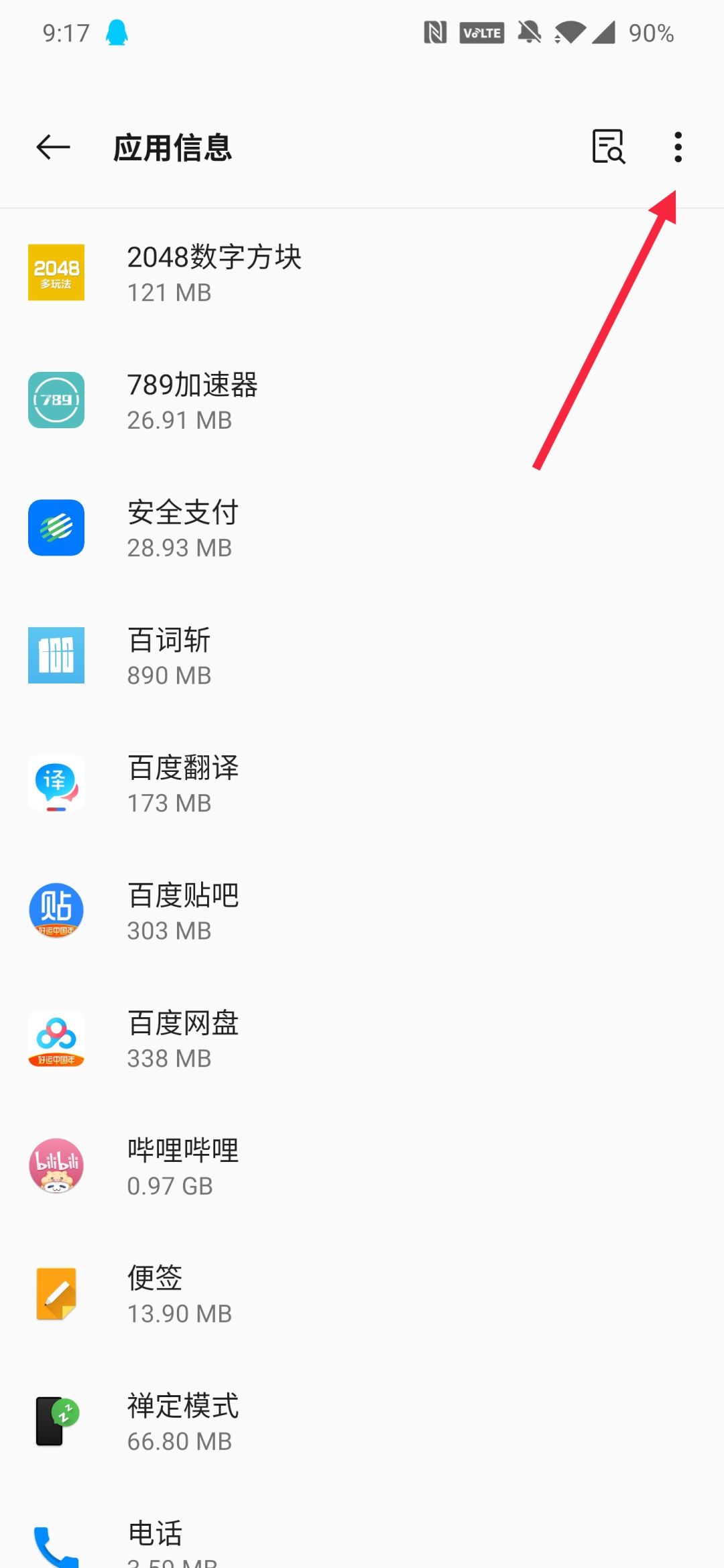Open the 百词斩 app icon
The height and width of the screenshot is (1568, 724).
(56, 655)
